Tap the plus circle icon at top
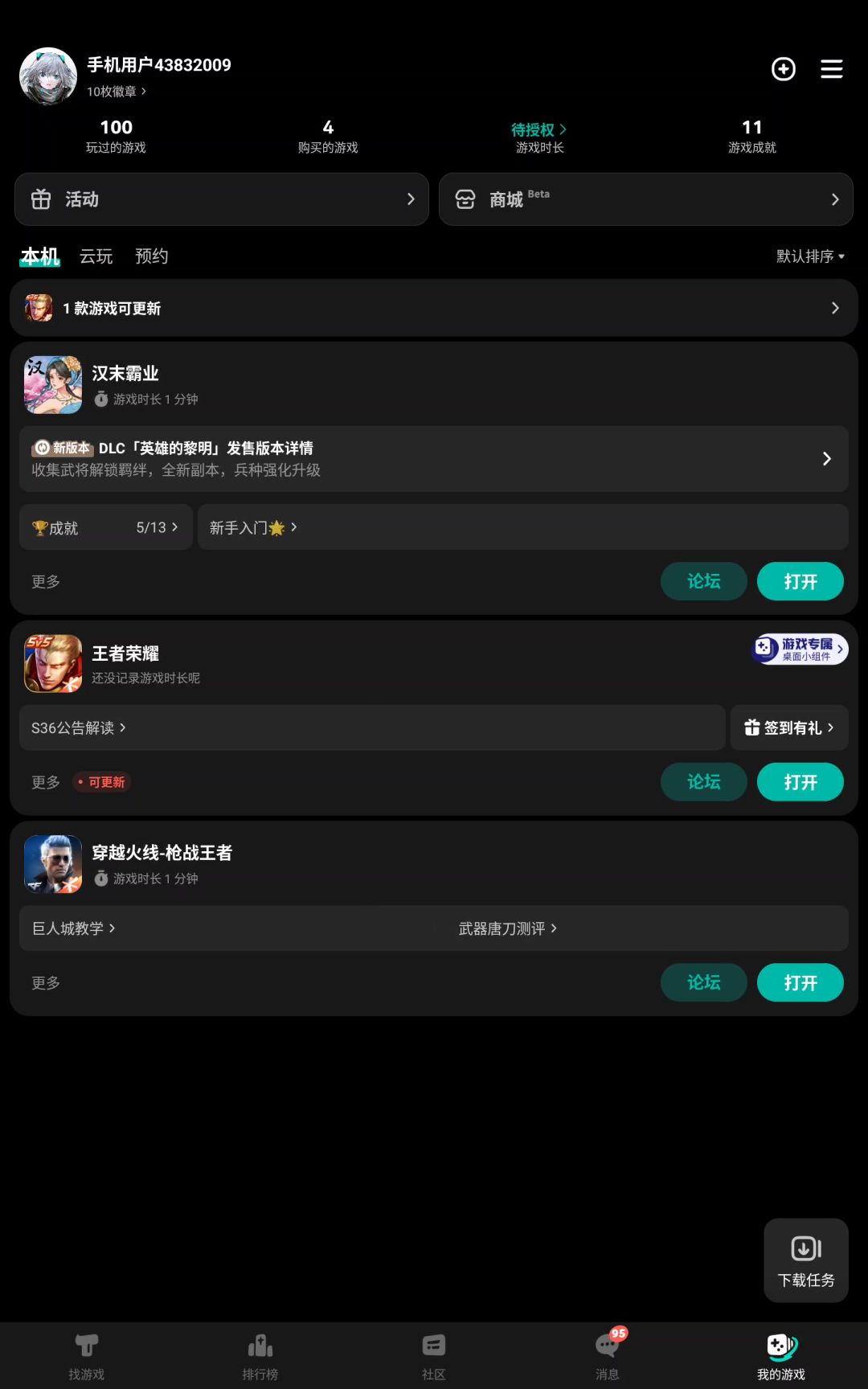 (x=784, y=69)
